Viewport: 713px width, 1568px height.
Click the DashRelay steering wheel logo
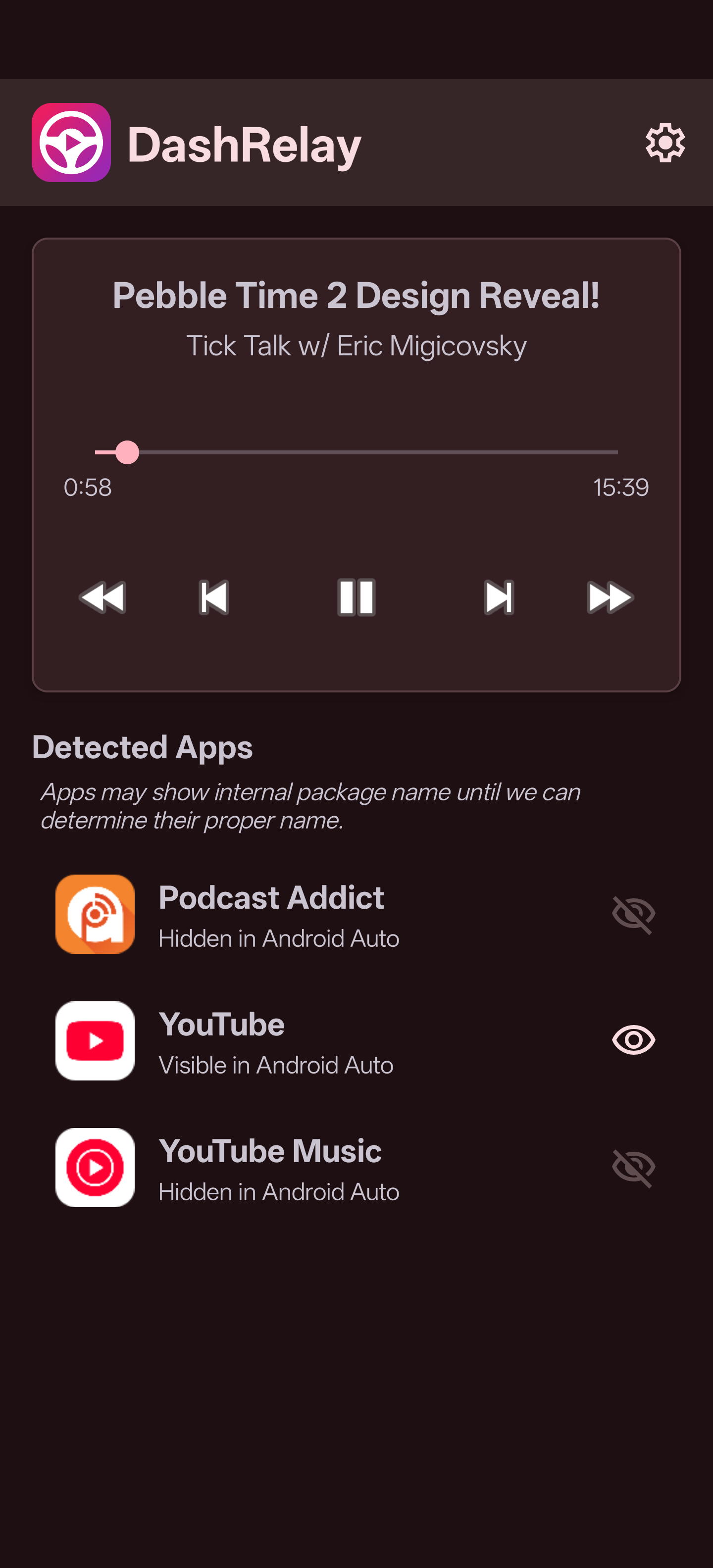coord(71,143)
